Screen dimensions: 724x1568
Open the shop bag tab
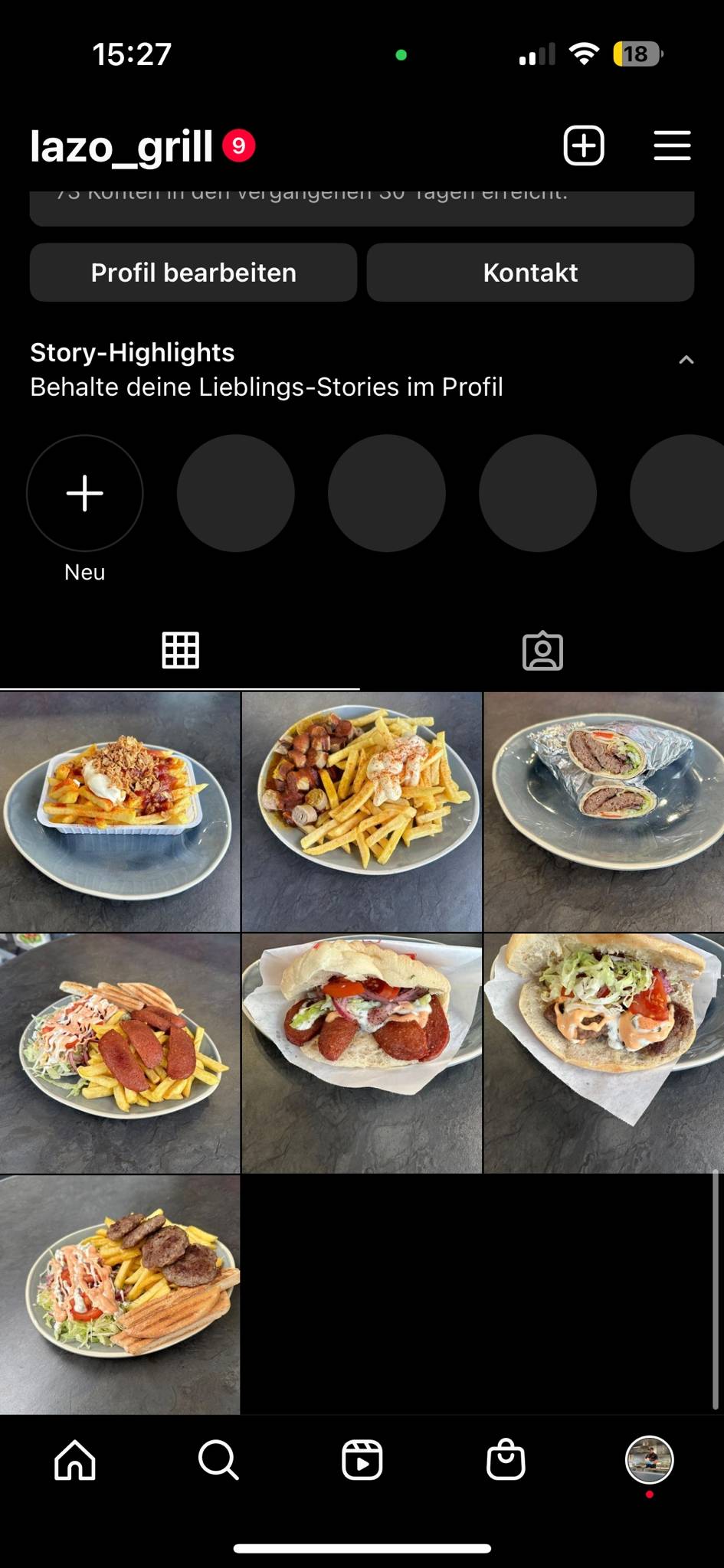pyautogui.click(x=506, y=1460)
